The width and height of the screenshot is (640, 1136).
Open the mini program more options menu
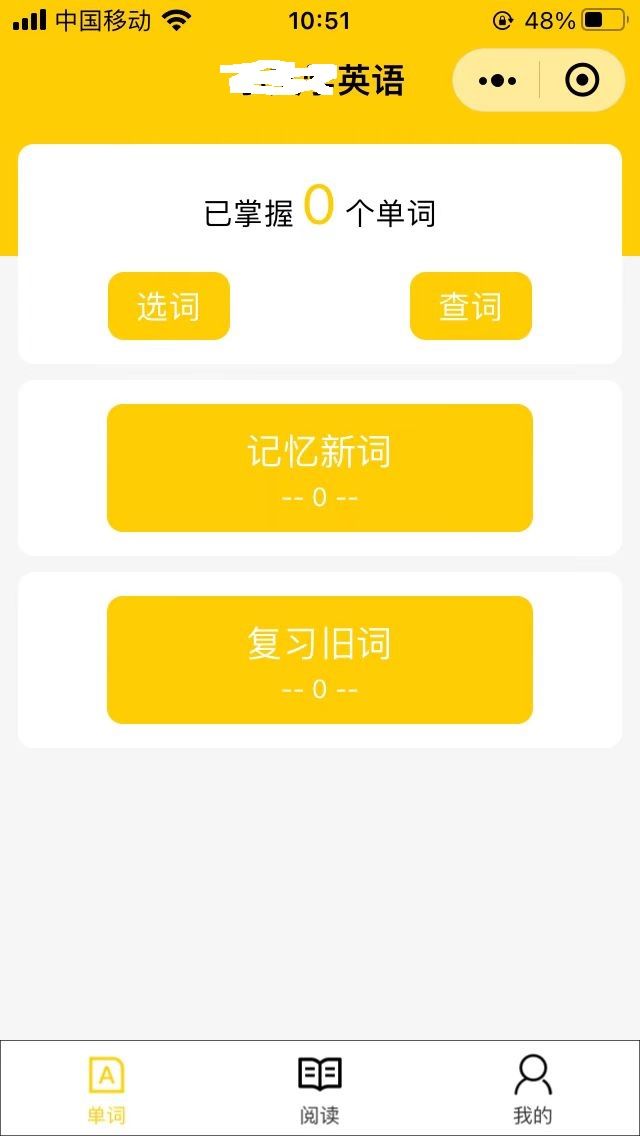tap(497, 80)
